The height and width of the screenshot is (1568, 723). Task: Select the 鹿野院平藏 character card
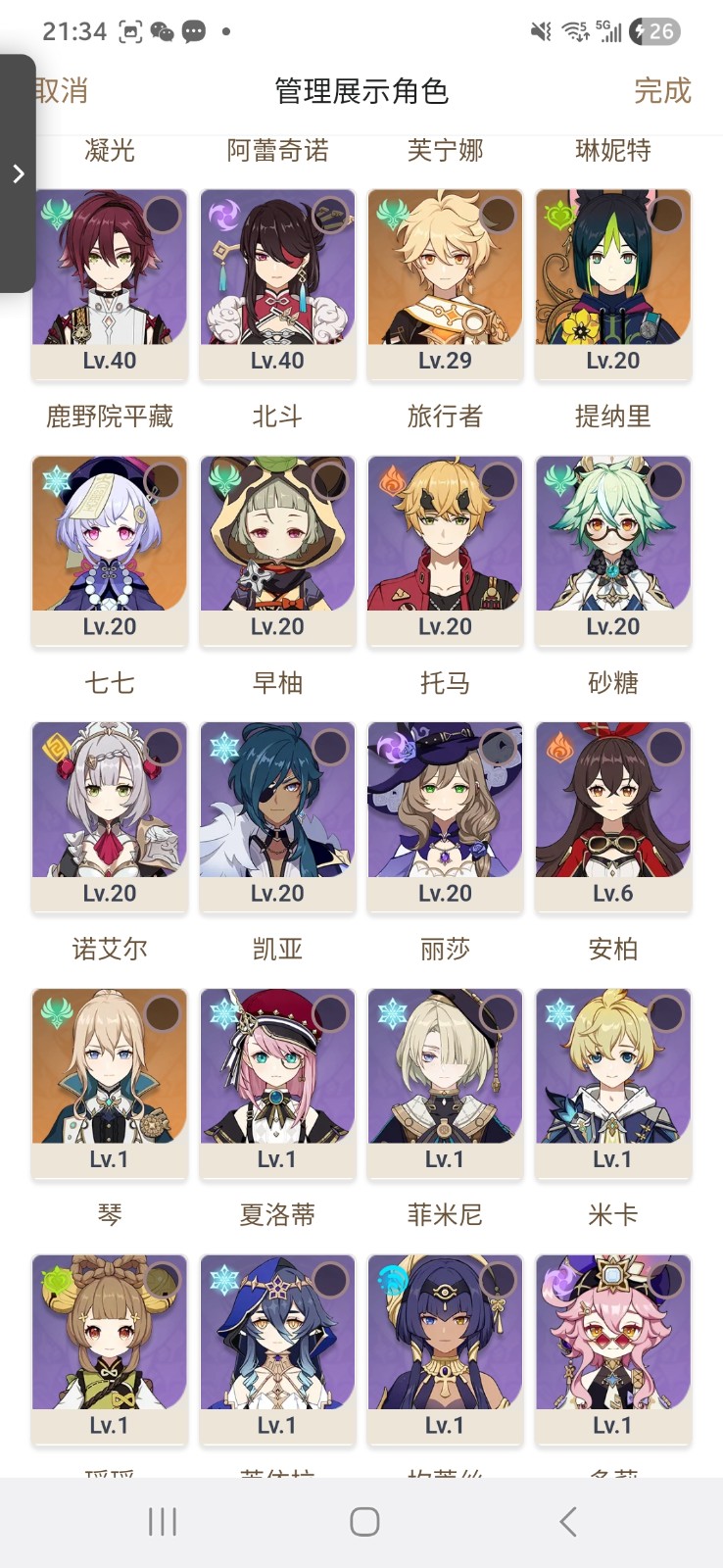[x=110, y=284]
